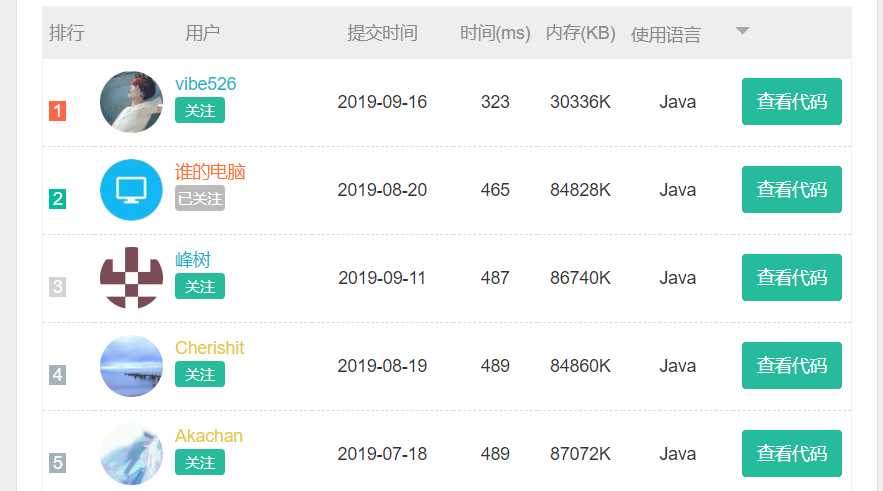Open the language filter dropdown arrow
Viewport: 883px width, 491px height.
(742, 31)
